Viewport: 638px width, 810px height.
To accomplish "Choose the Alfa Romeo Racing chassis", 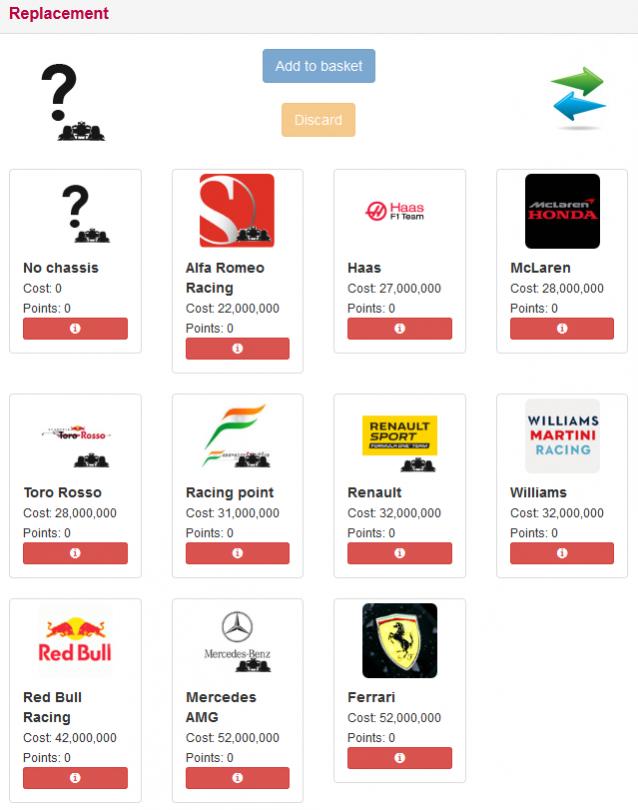I will coord(237,211).
